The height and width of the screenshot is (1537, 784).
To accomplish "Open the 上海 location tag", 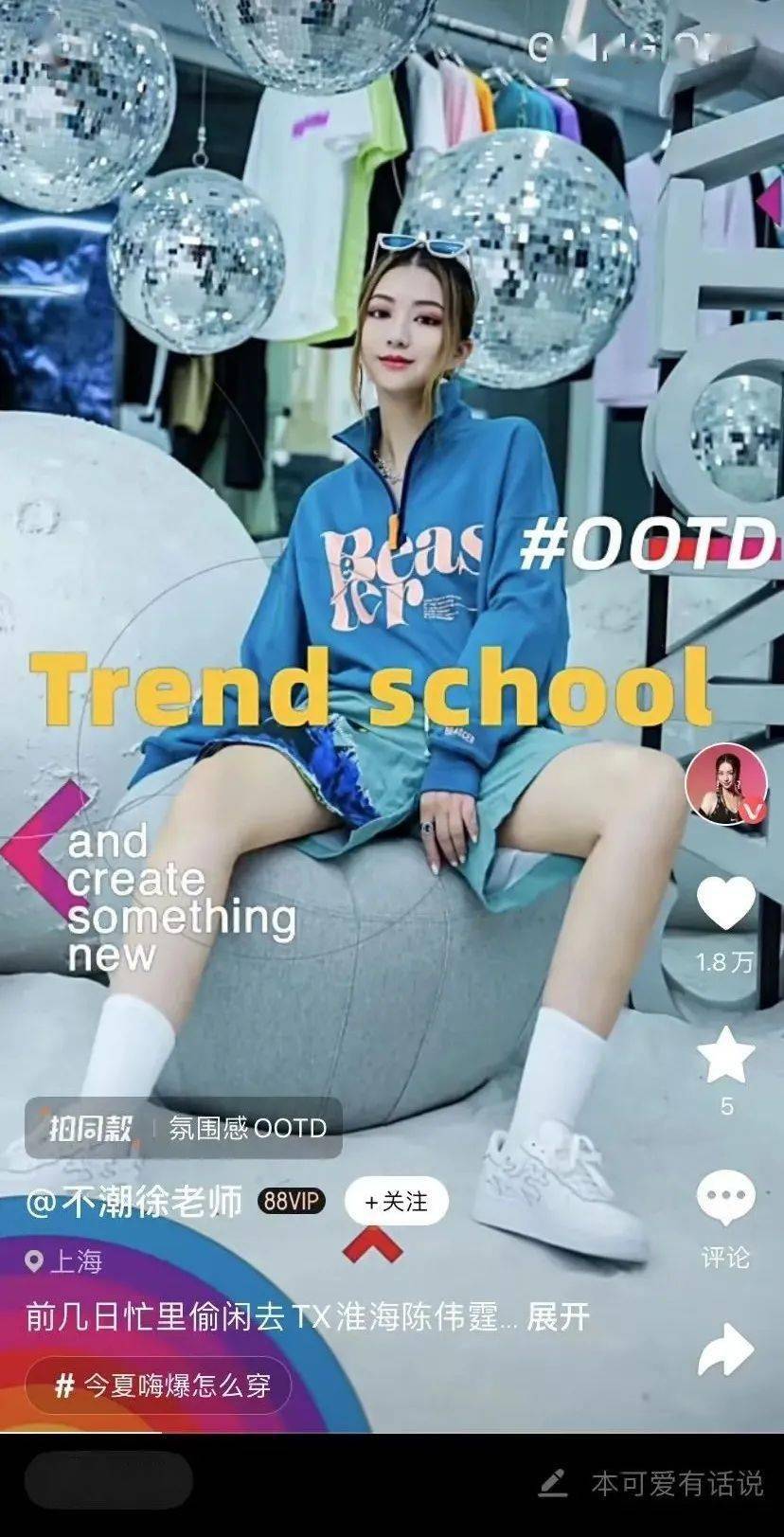I will [64, 1260].
